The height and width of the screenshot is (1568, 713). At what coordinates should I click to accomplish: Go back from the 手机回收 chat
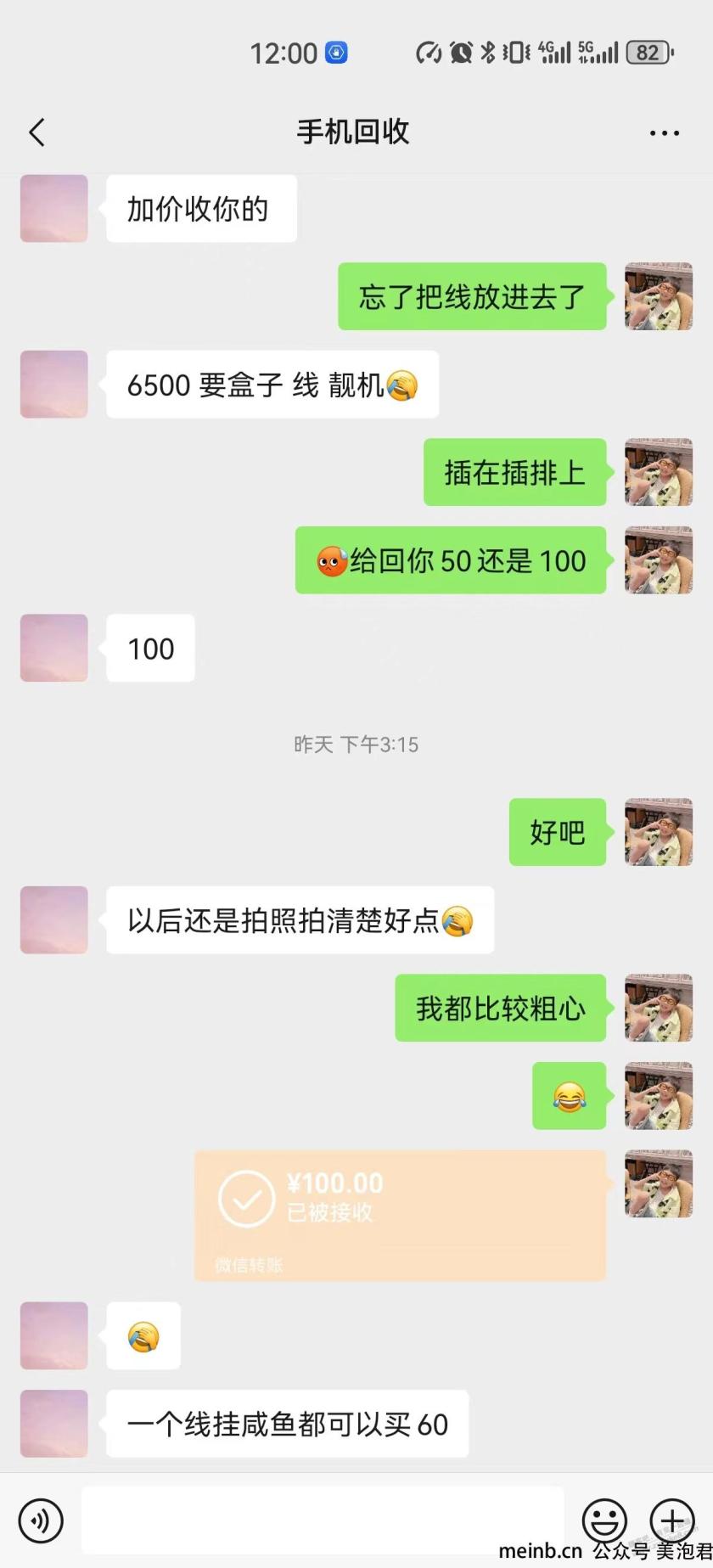coord(36,132)
